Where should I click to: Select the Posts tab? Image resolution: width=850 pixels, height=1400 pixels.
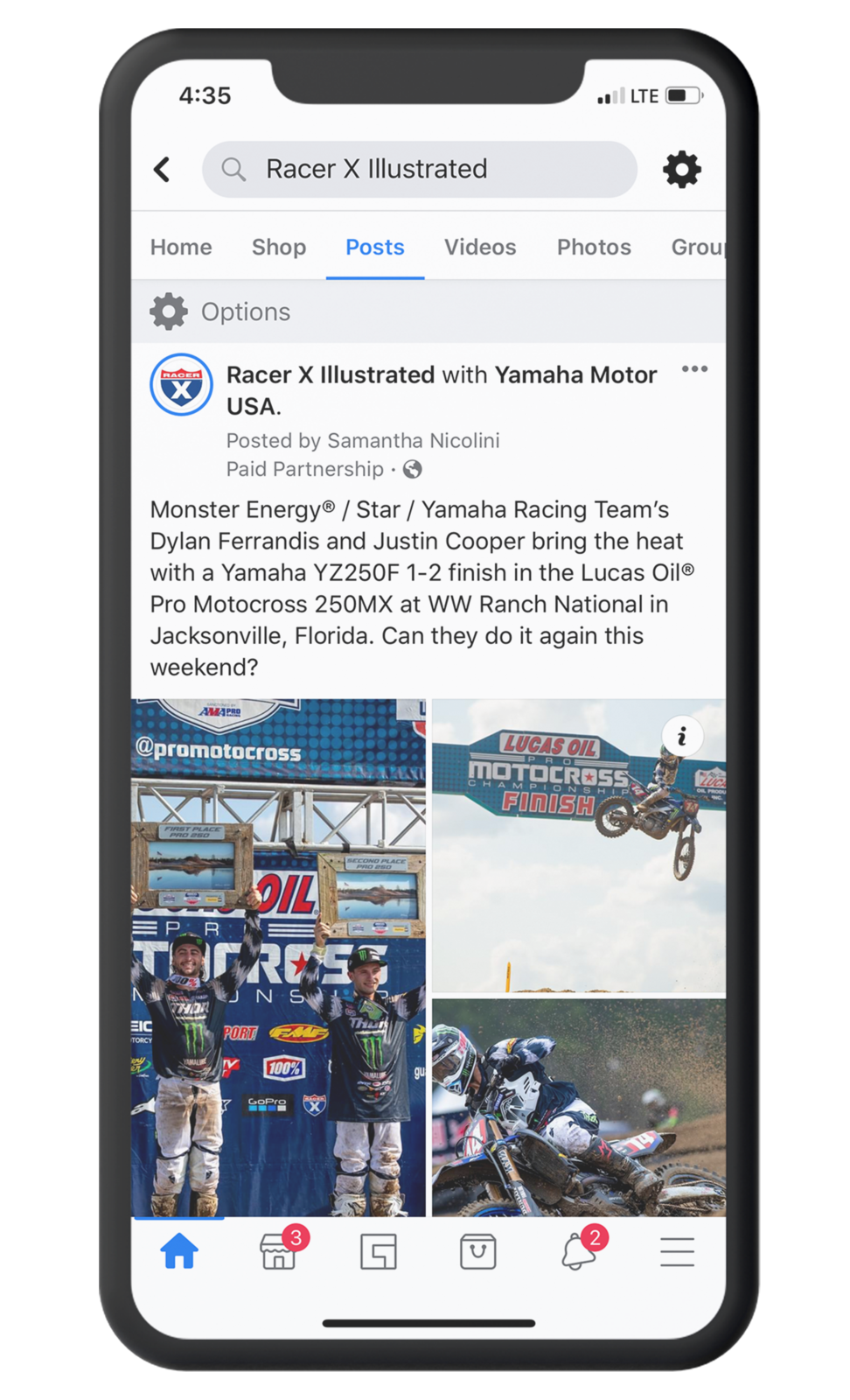click(x=375, y=247)
